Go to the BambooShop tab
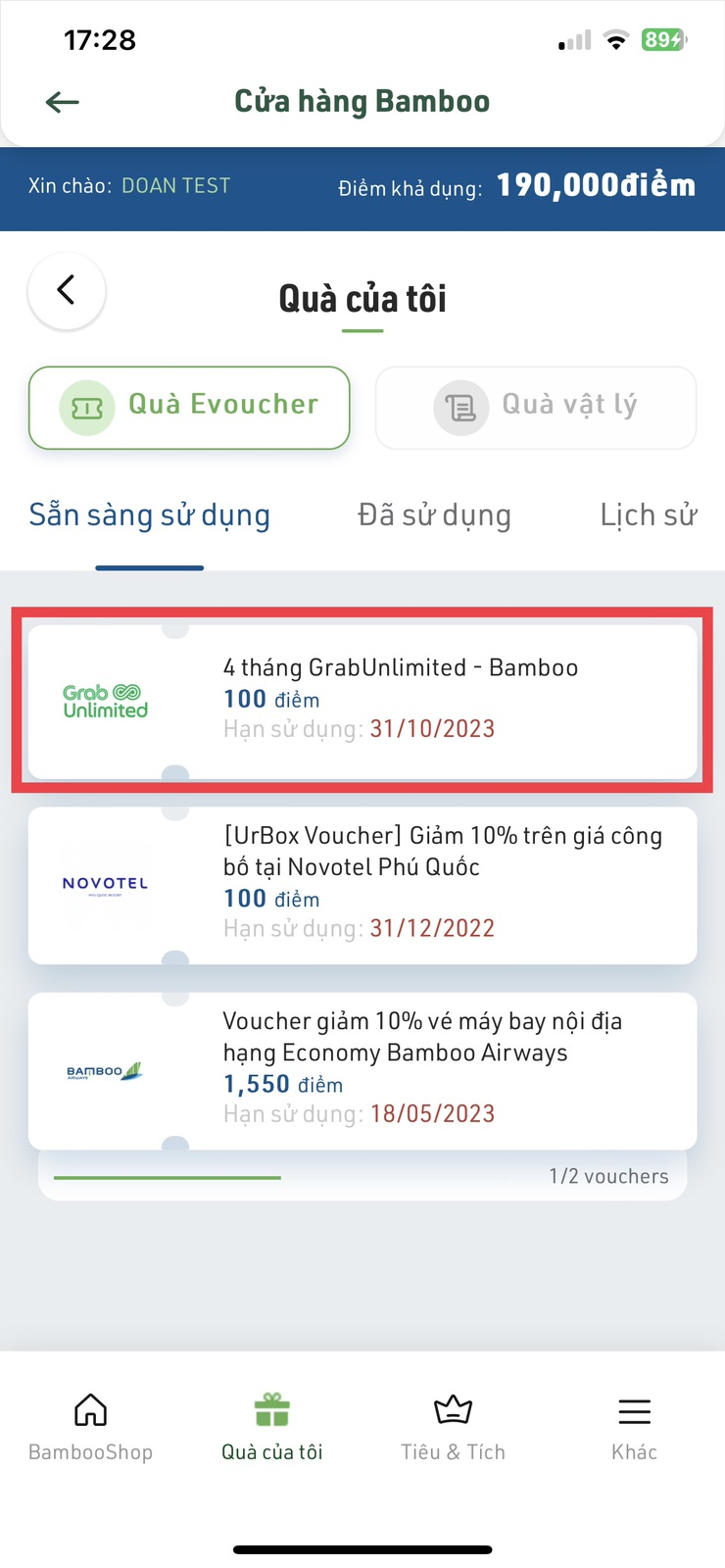This screenshot has width=725, height=1568. tap(90, 1427)
